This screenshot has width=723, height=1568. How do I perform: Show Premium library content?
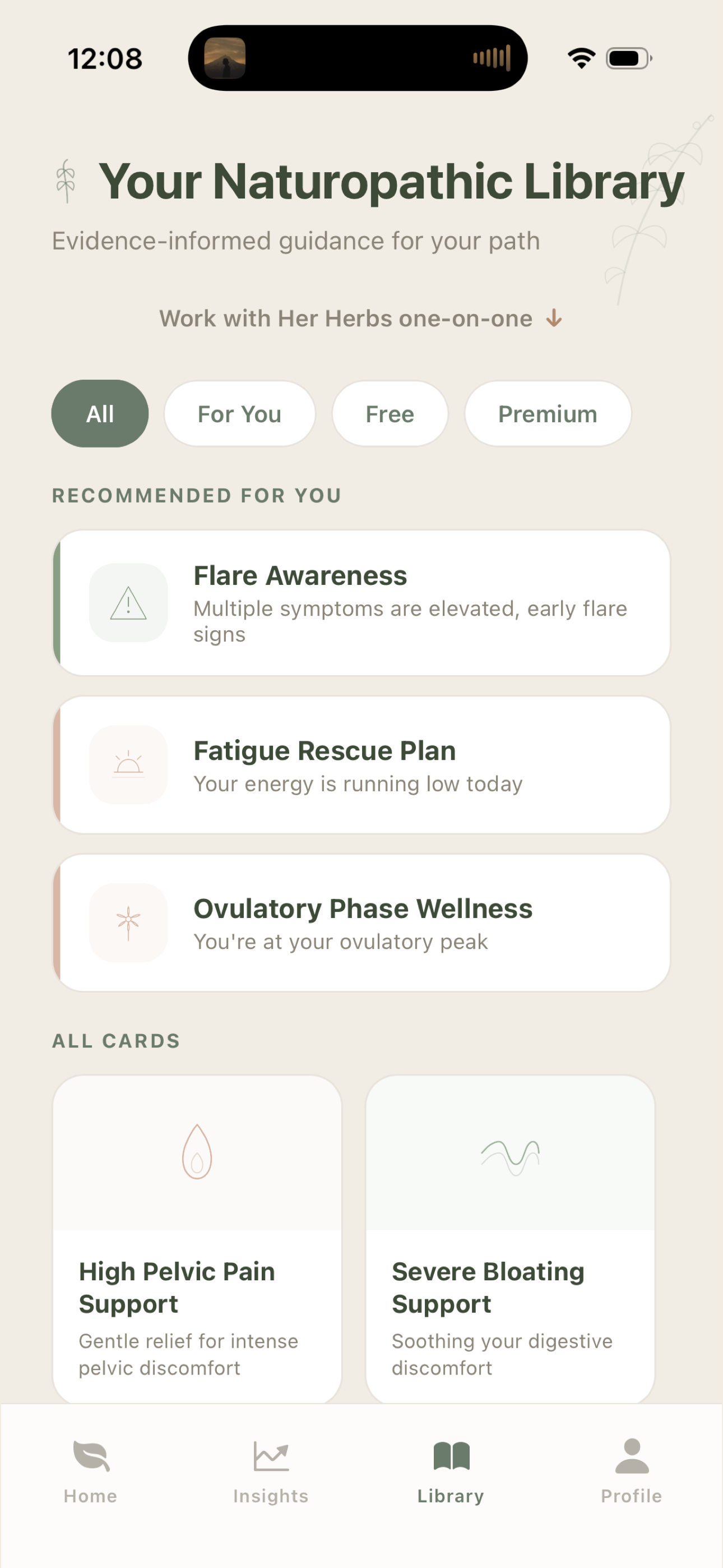548,414
